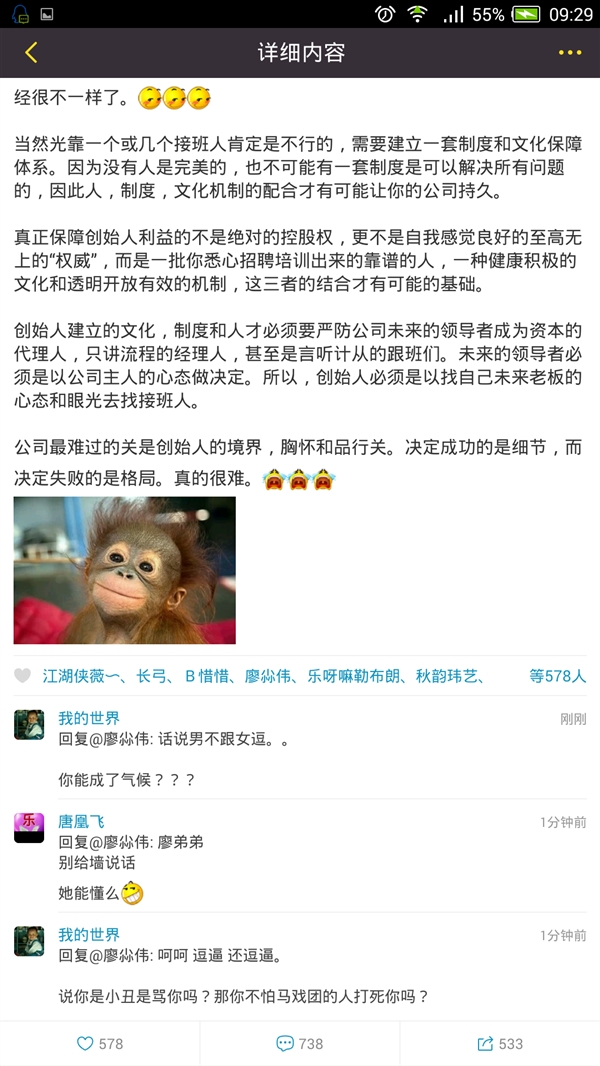Open comments button showing 738
The image size is (600, 1066).
coord(300,1043)
